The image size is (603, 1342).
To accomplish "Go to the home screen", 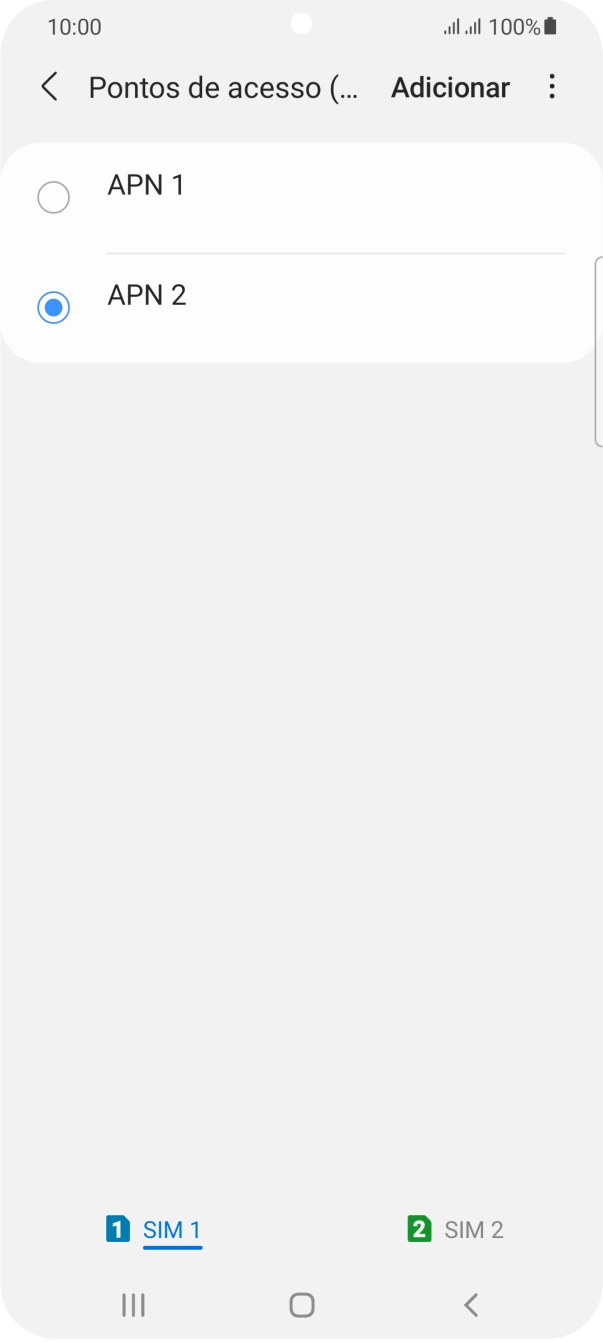I will tap(301, 1304).
